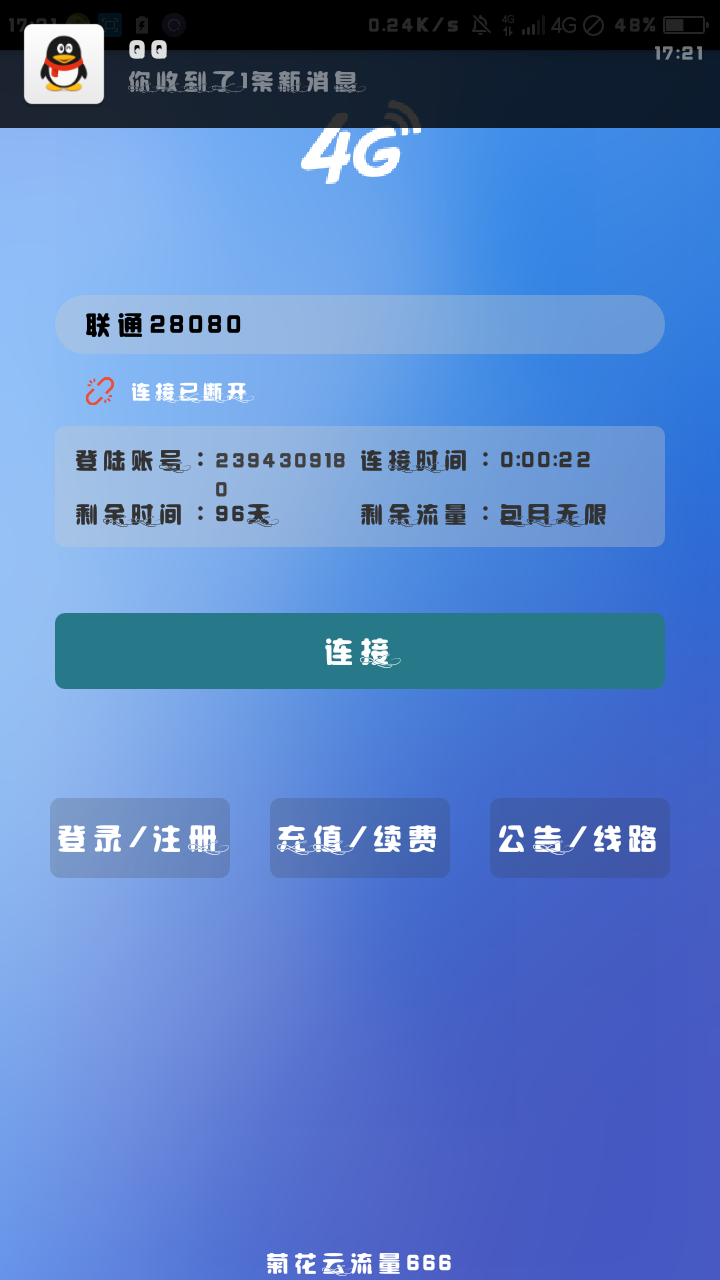720x1280 pixels.
Task: Select the 联通28080 line field
Action: tap(360, 324)
